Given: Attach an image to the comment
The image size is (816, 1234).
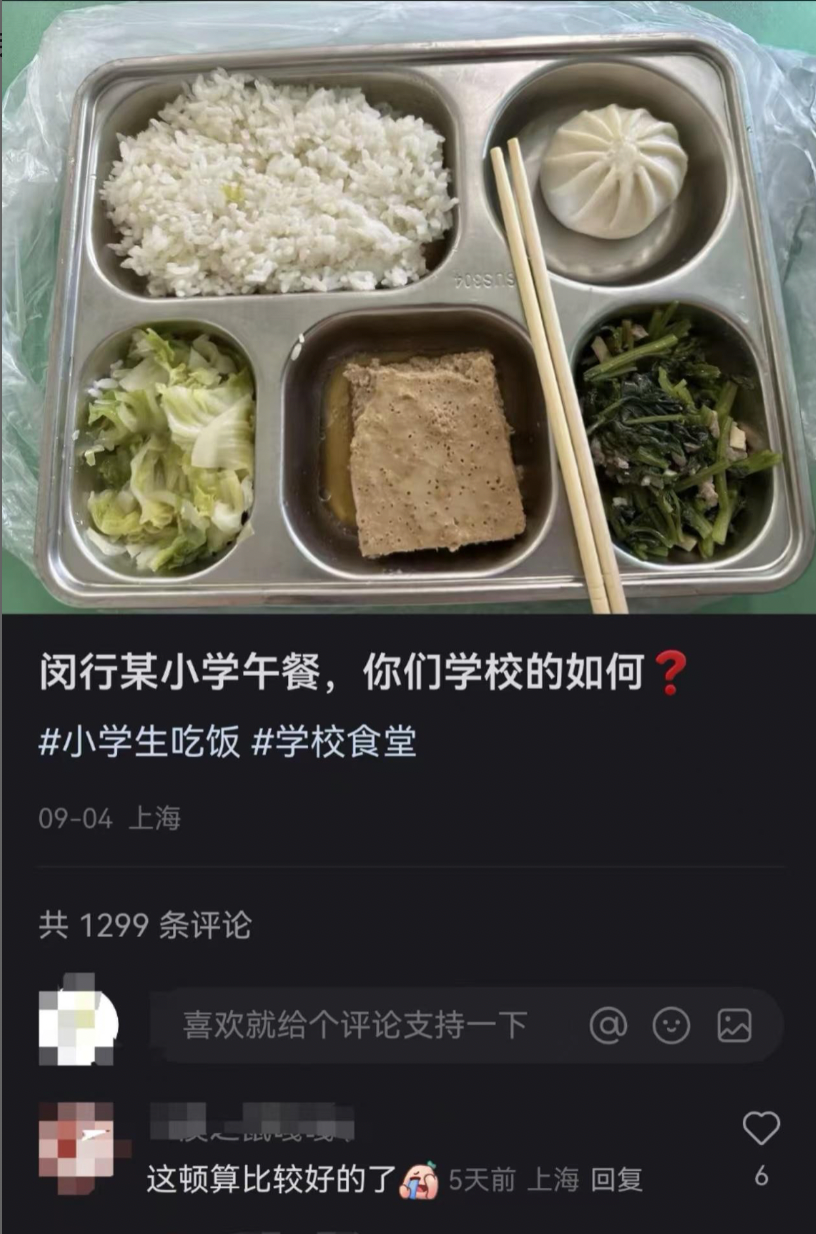Looking at the screenshot, I should tap(734, 1025).
